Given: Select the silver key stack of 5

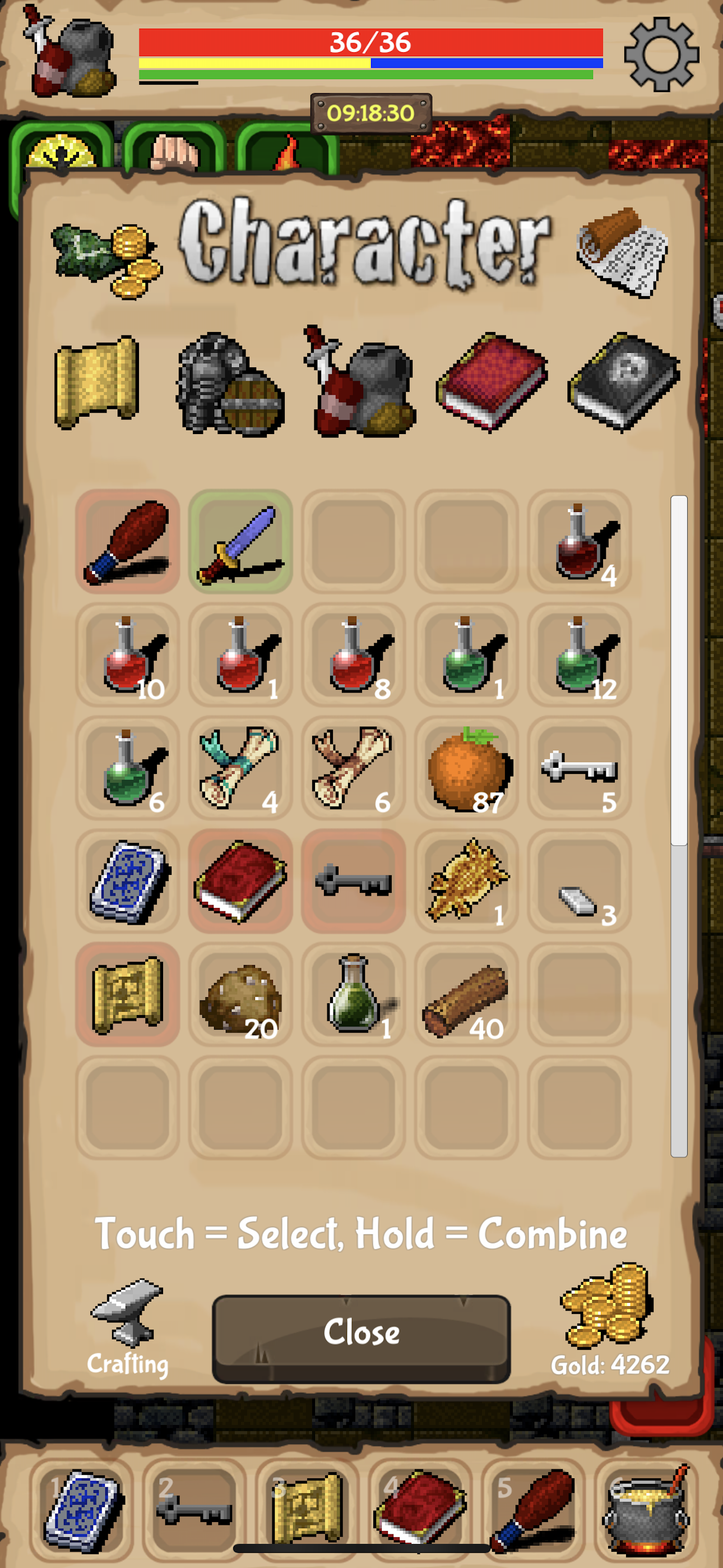Looking at the screenshot, I should coord(579,768).
